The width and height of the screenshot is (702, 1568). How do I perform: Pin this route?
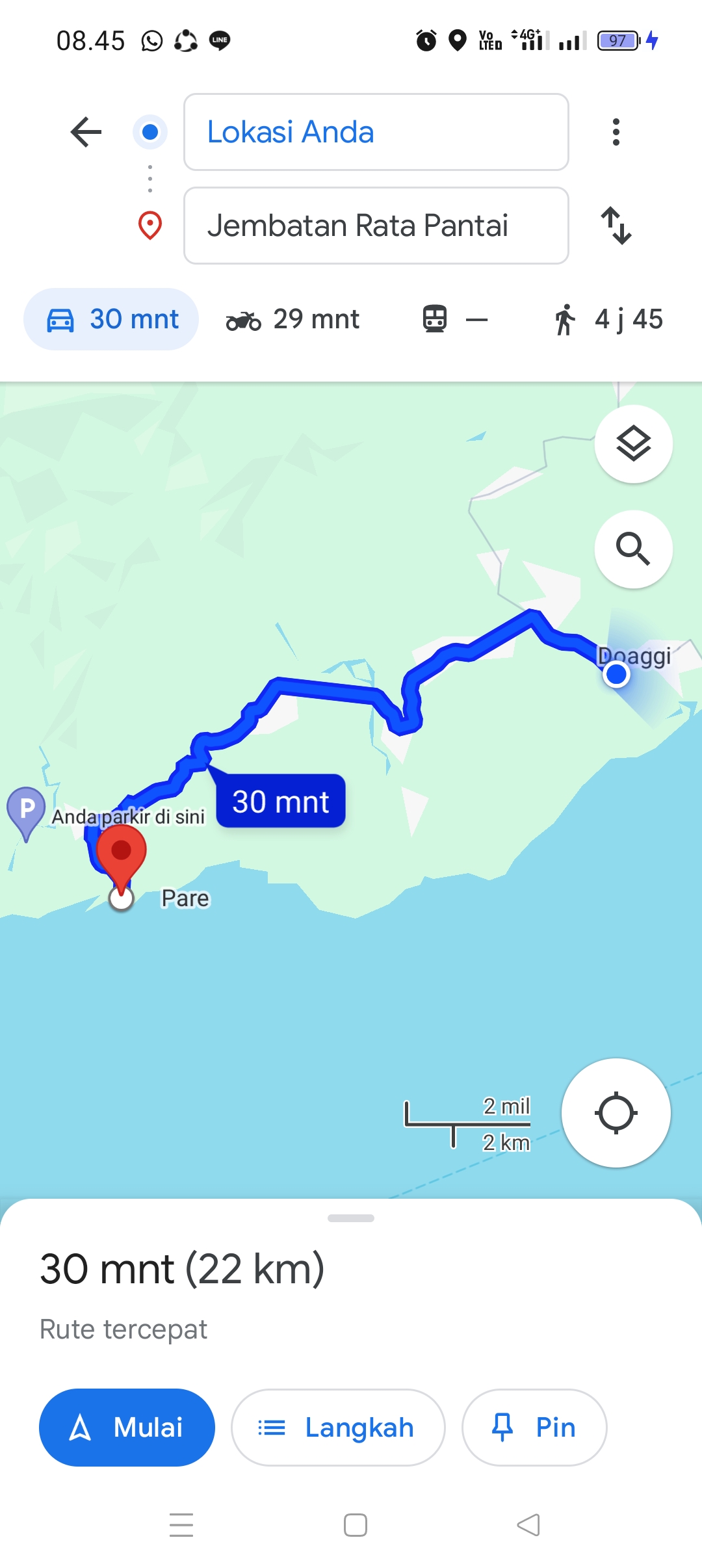[x=534, y=1428]
